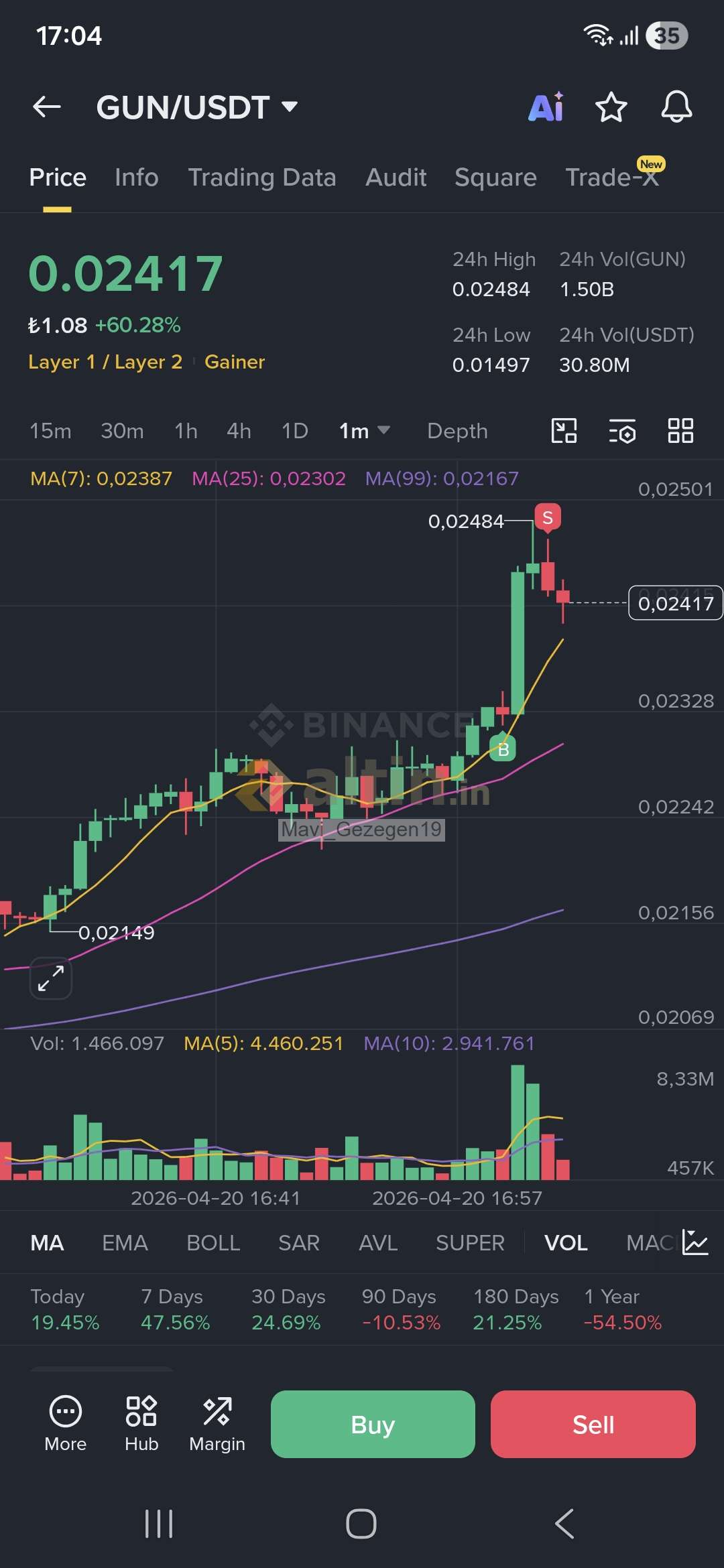Image resolution: width=724 pixels, height=1568 pixels.
Task: Select the EMA indicator
Action: click(x=125, y=1243)
